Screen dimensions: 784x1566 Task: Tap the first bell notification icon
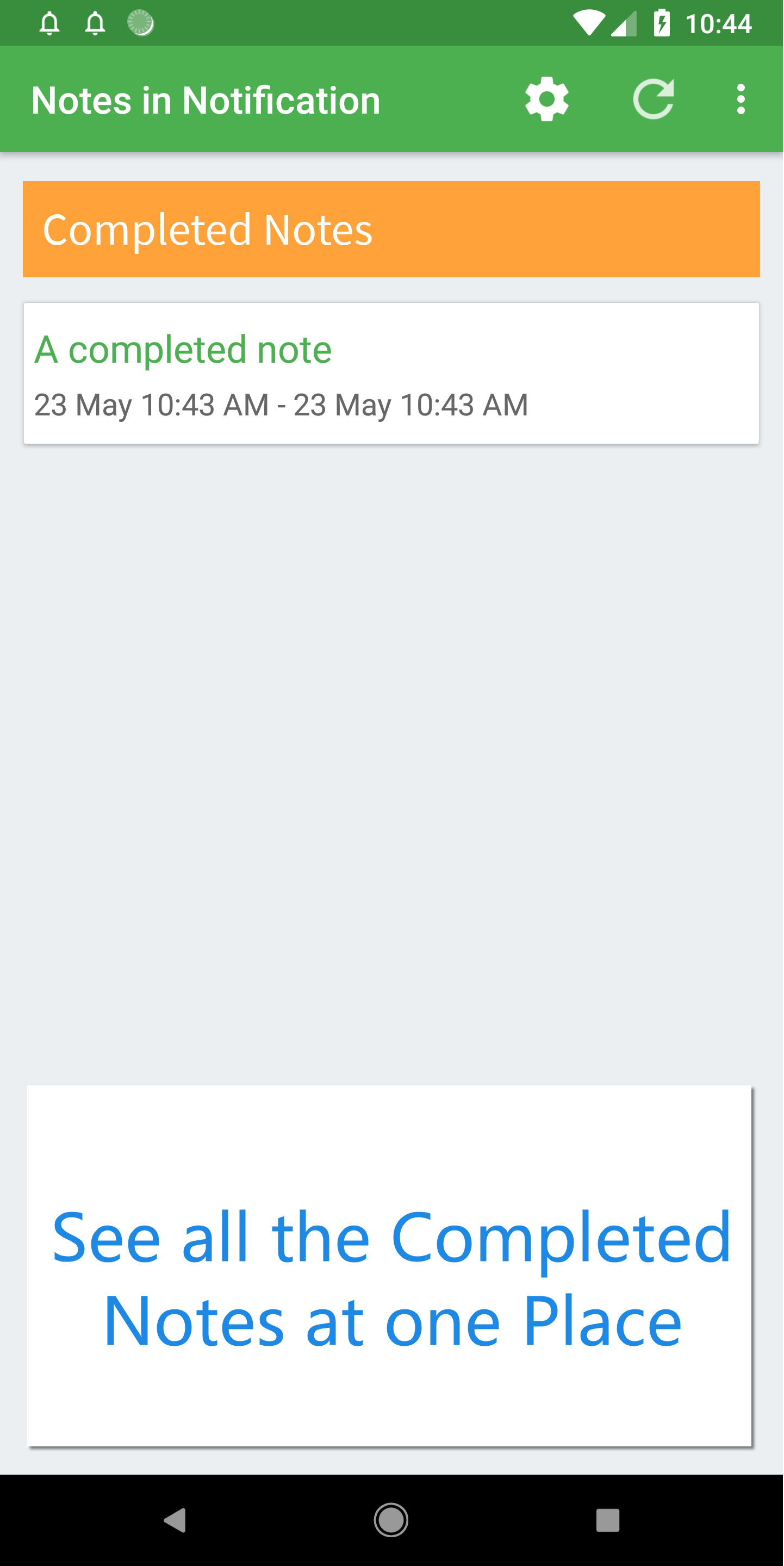[51, 23]
